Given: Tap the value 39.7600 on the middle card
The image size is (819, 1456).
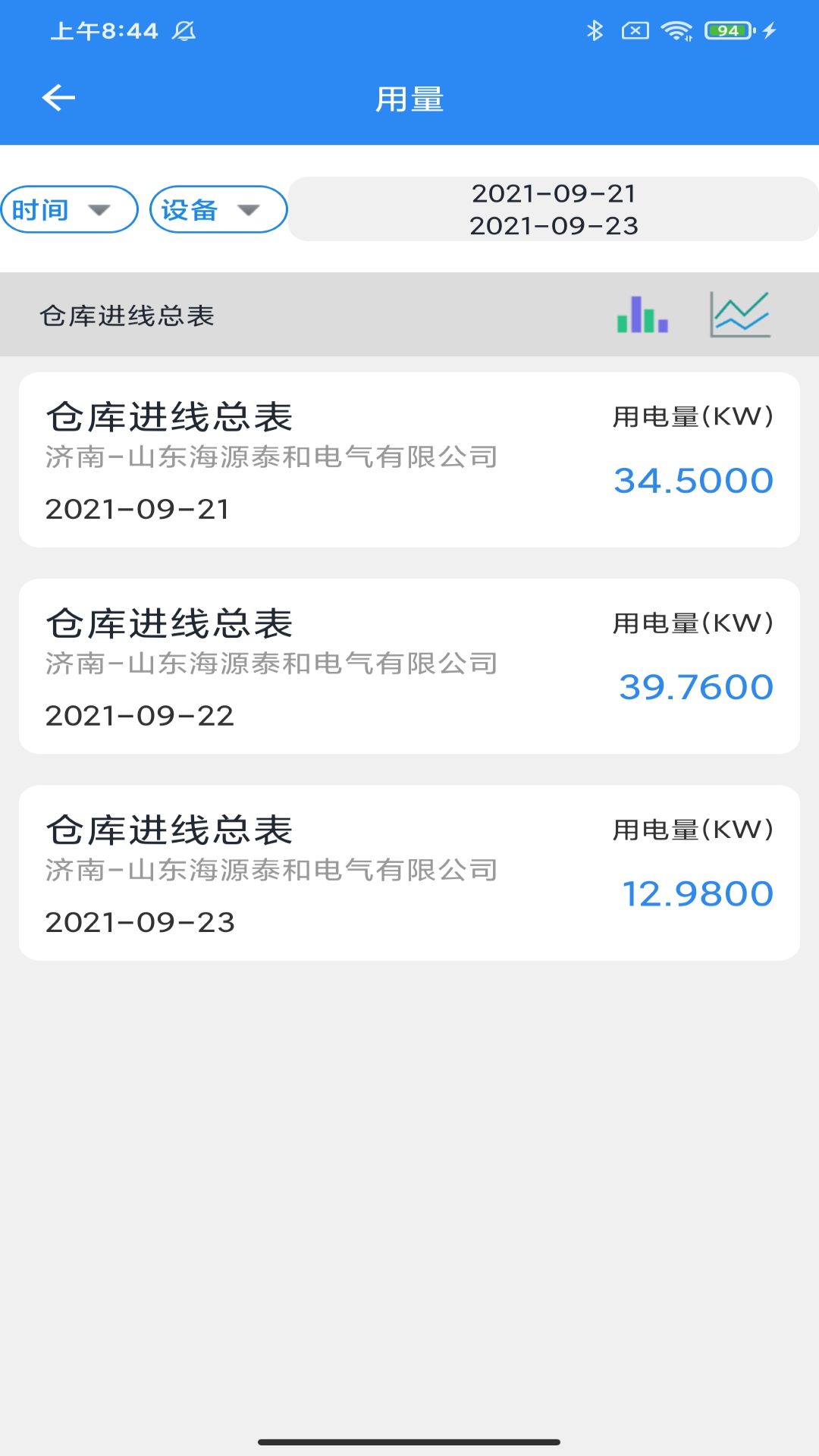Looking at the screenshot, I should click(695, 687).
